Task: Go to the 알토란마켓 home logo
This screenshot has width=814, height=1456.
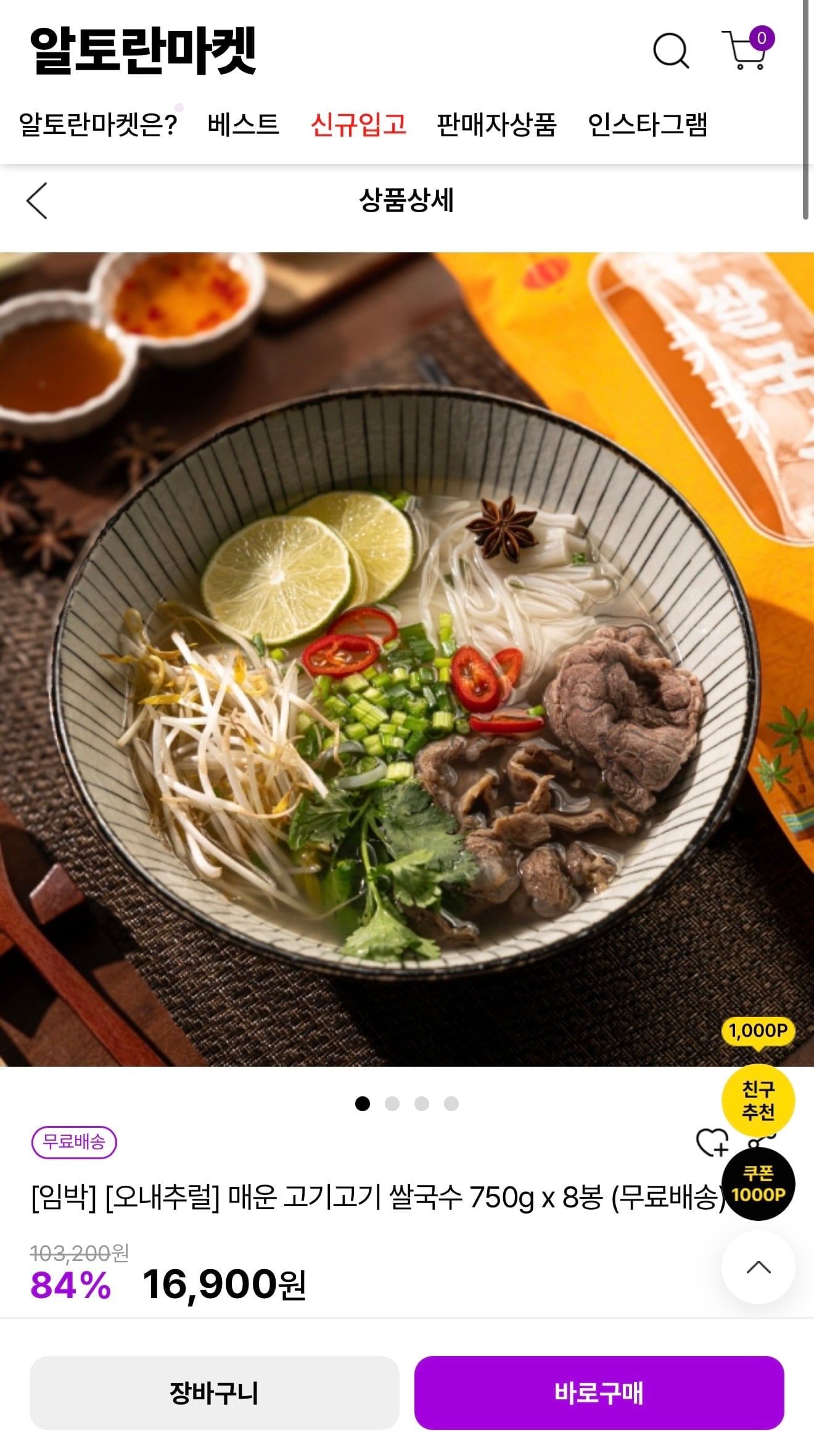Action: tap(143, 51)
